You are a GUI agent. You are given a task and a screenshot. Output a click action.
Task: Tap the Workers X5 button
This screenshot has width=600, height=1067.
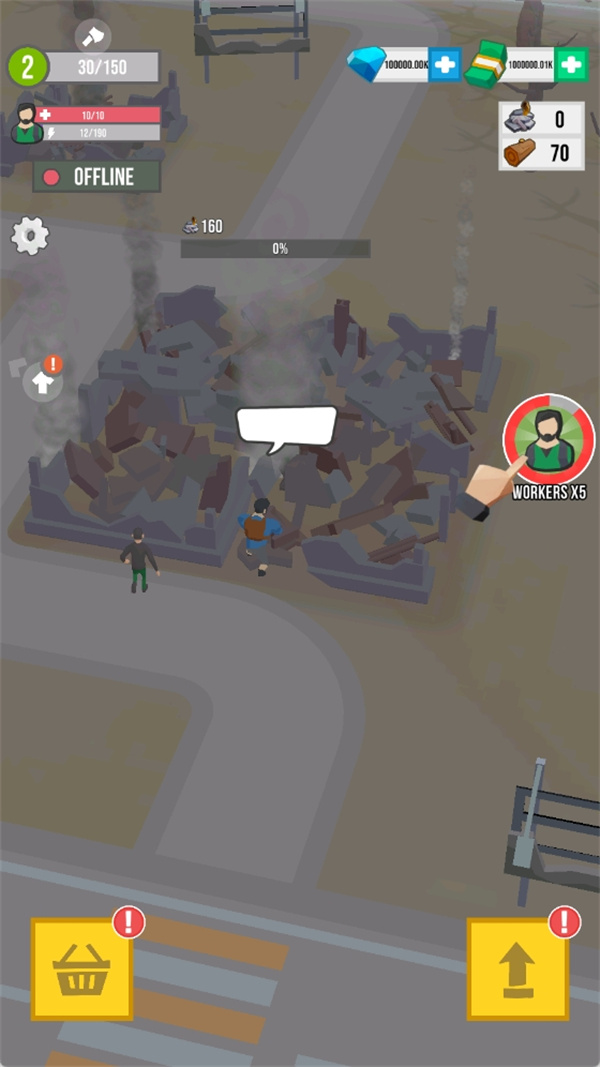[549, 441]
